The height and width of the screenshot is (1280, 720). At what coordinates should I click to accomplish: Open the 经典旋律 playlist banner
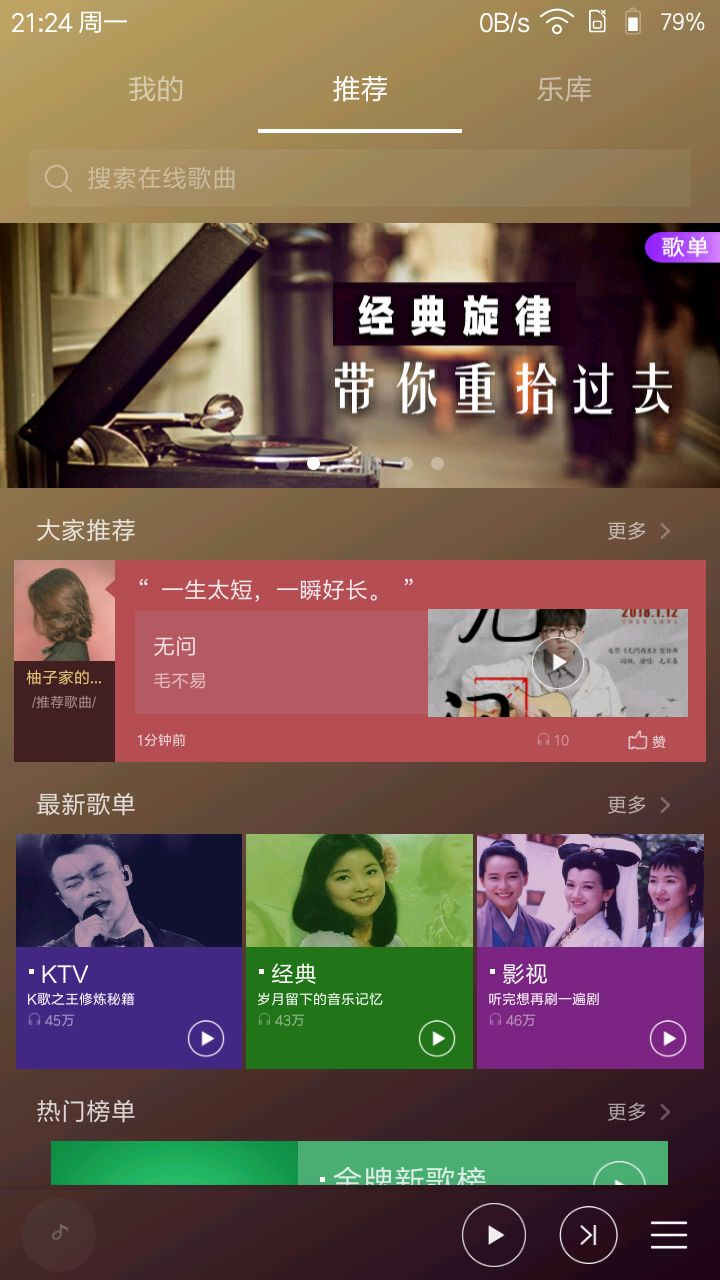coord(360,355)
